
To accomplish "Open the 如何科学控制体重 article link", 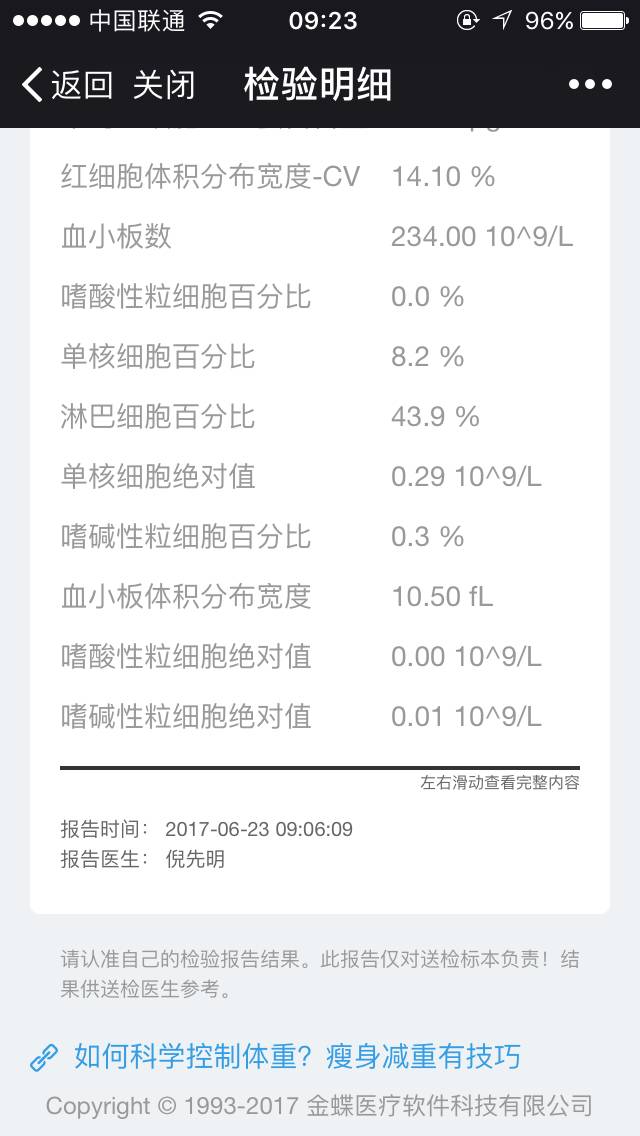I will [297, 1056].
